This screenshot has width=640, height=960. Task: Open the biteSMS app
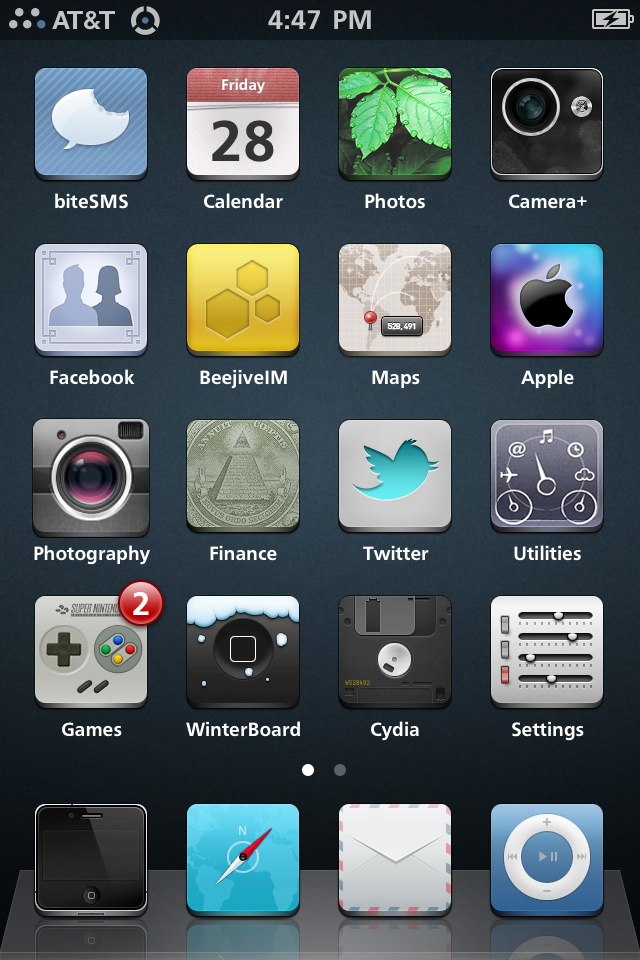91,123
